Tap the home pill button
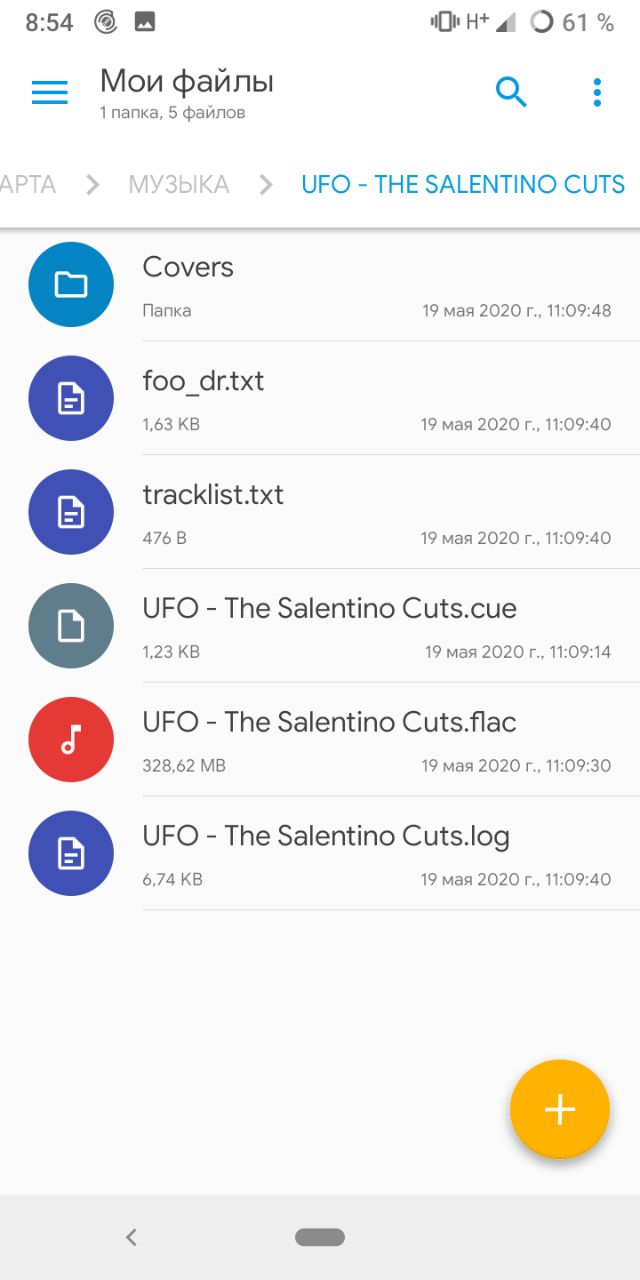 (320, 1237)
